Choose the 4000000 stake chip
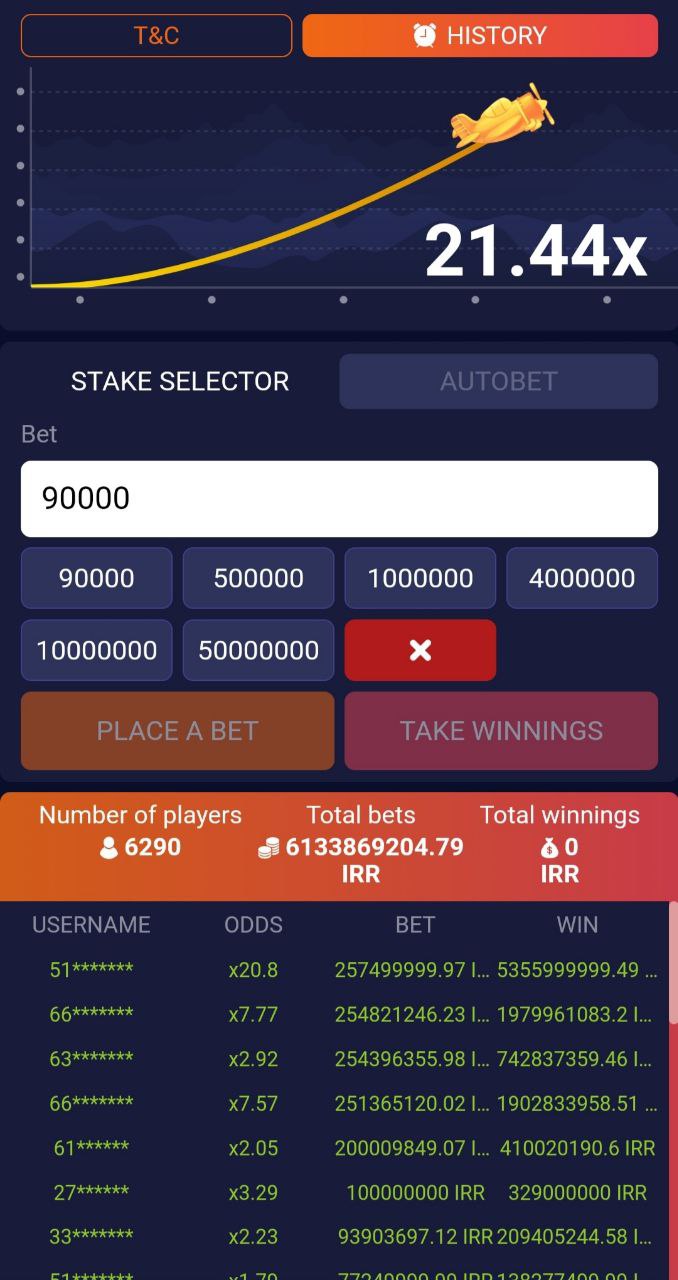Screen dimensions: 678x1280 point(582,578)
